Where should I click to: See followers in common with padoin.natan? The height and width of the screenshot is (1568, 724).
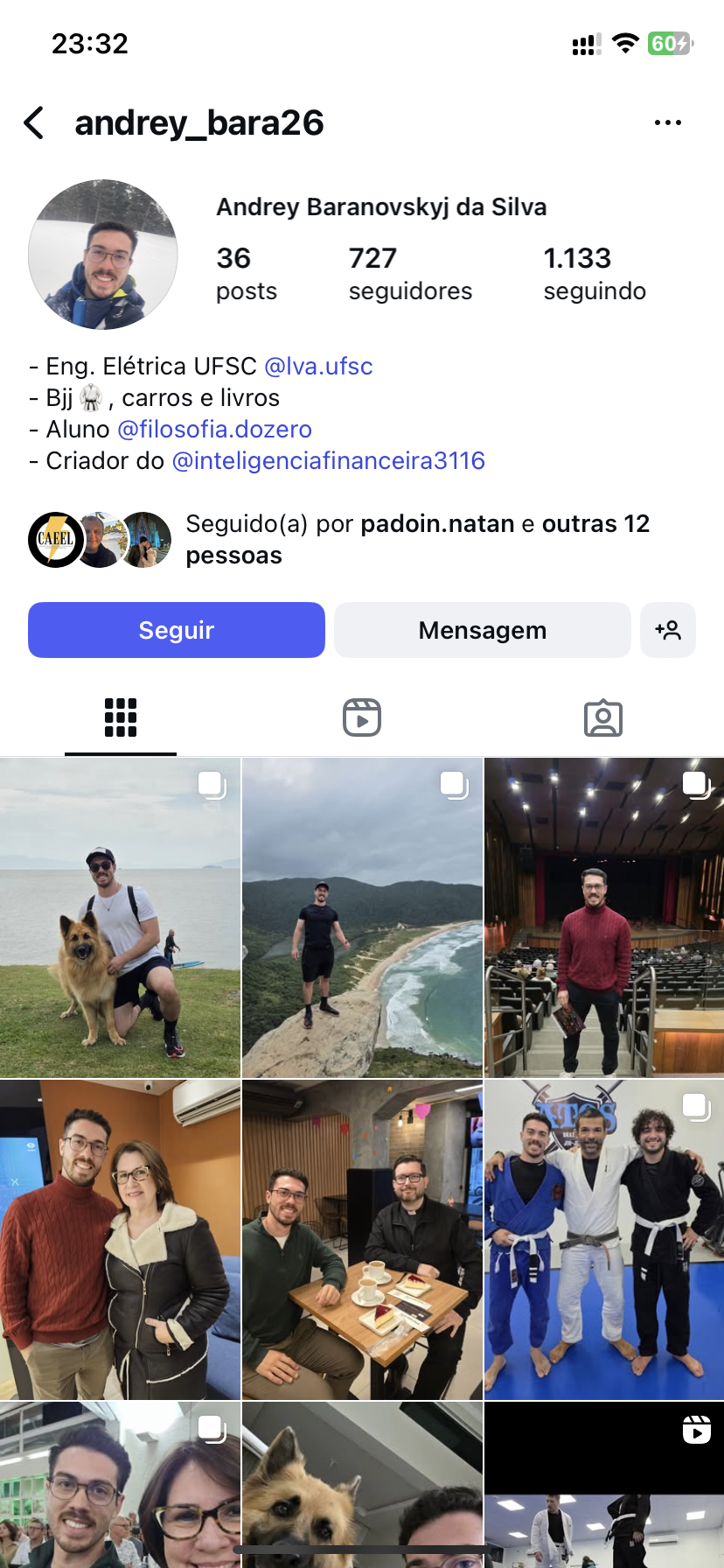pos(417,539)
